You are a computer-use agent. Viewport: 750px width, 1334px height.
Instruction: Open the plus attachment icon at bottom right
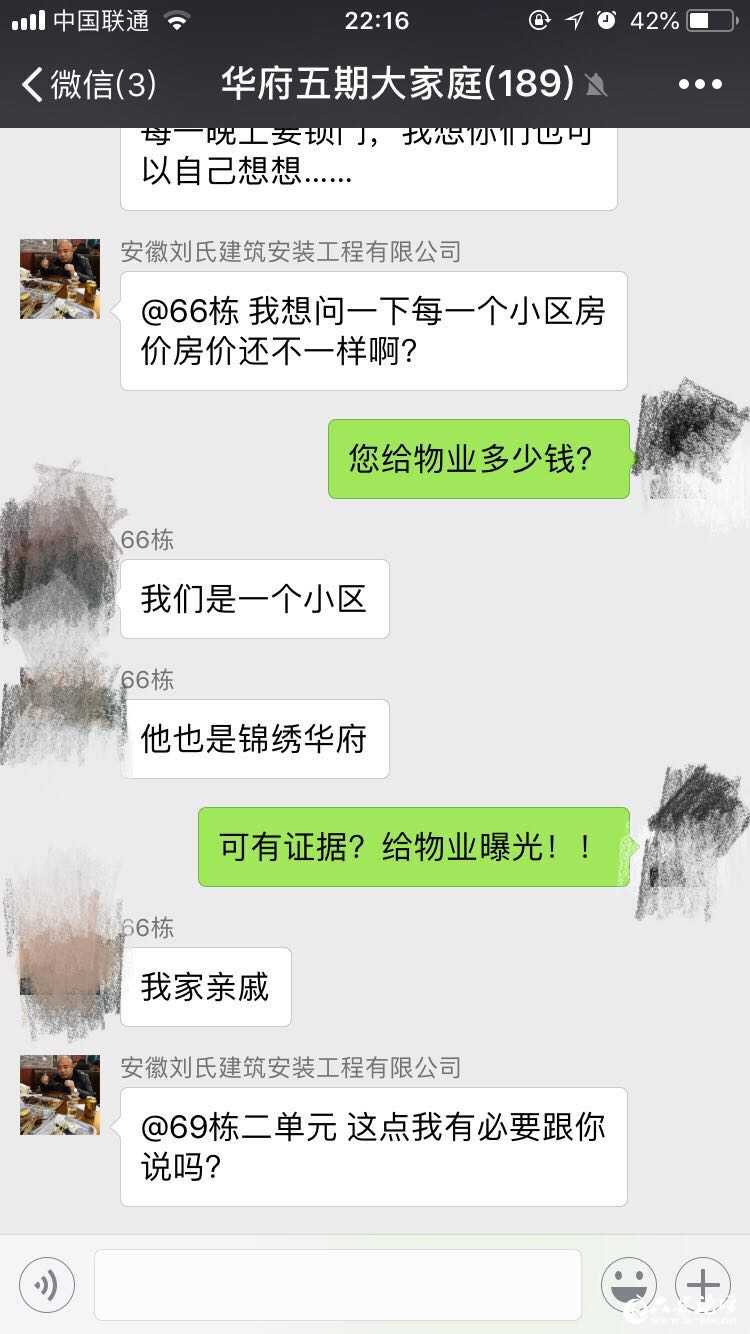pos(703,1284)
